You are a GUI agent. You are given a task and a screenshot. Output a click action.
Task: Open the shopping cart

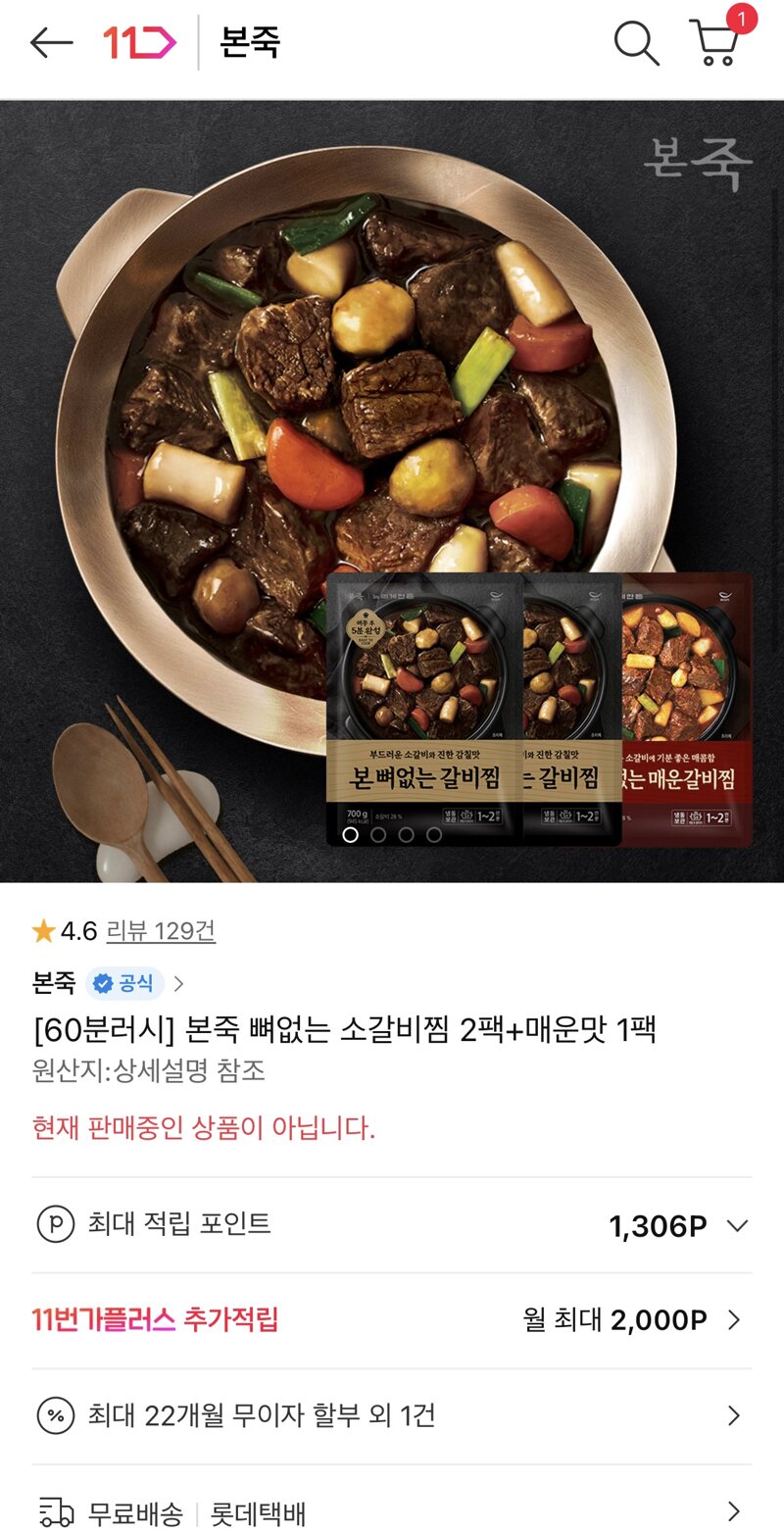716,43
